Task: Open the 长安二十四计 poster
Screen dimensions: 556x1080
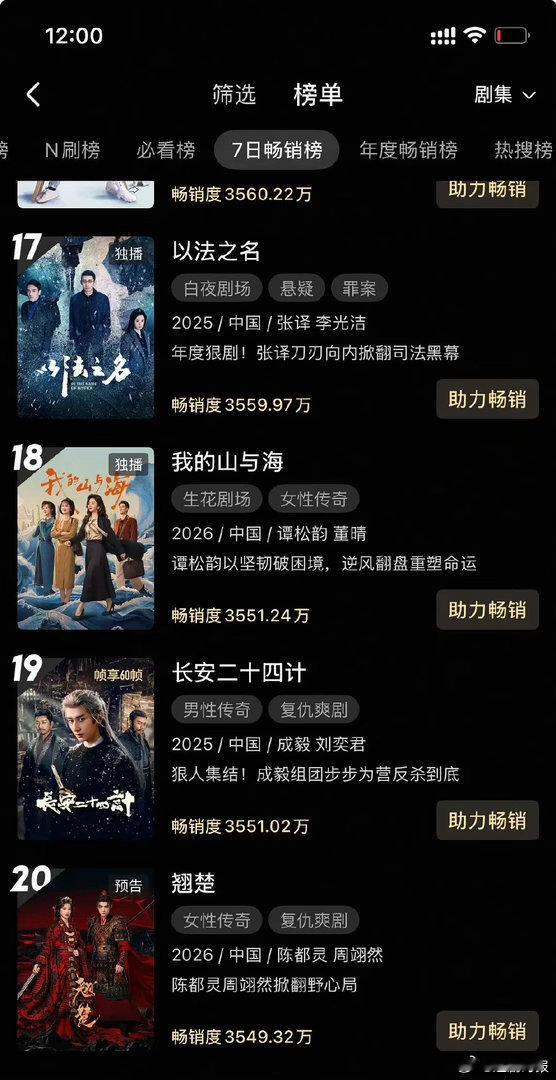Action: [x=85, y=749]
